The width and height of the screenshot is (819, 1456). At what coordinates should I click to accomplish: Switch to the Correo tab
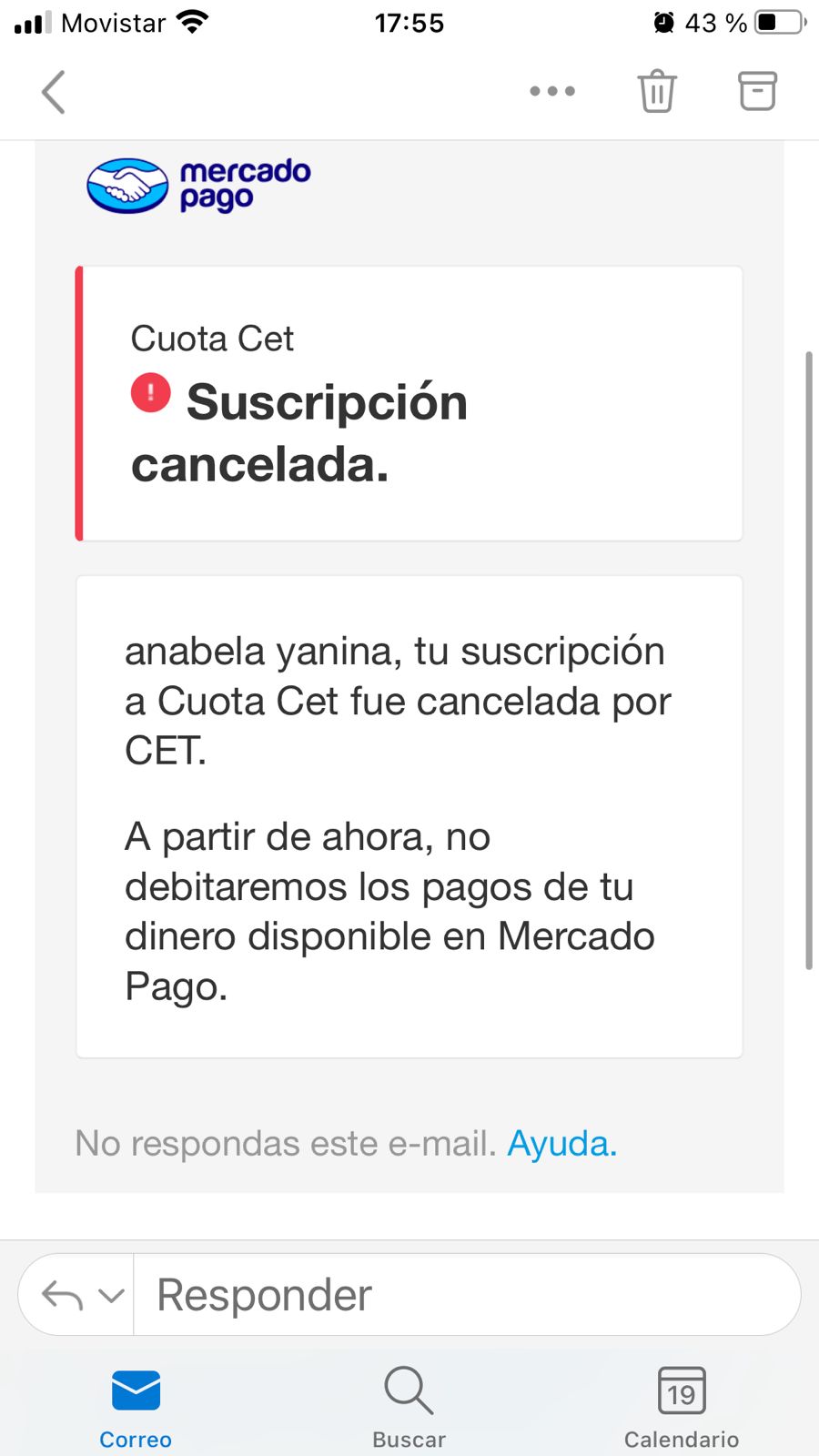136,1407
